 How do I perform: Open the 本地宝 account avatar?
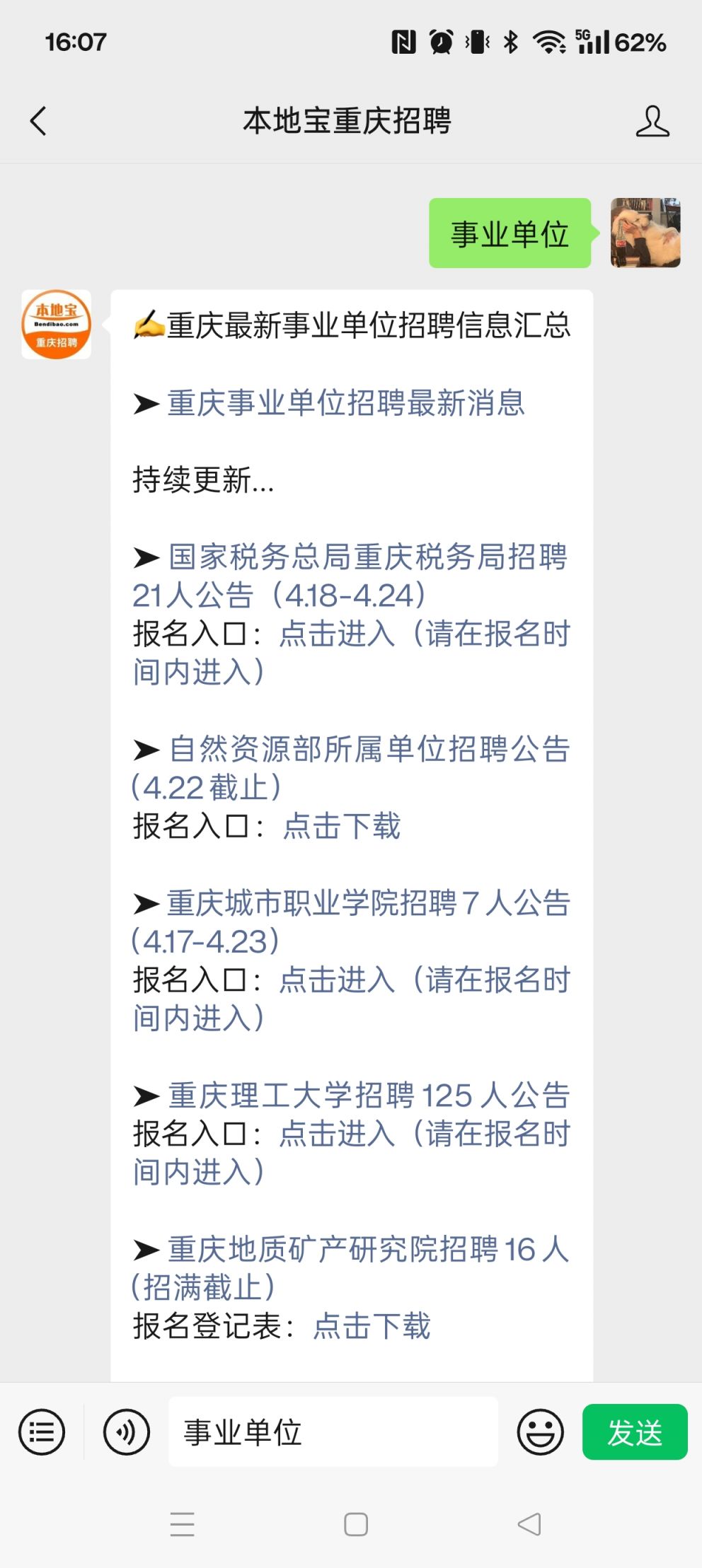[x=56, y=325]
